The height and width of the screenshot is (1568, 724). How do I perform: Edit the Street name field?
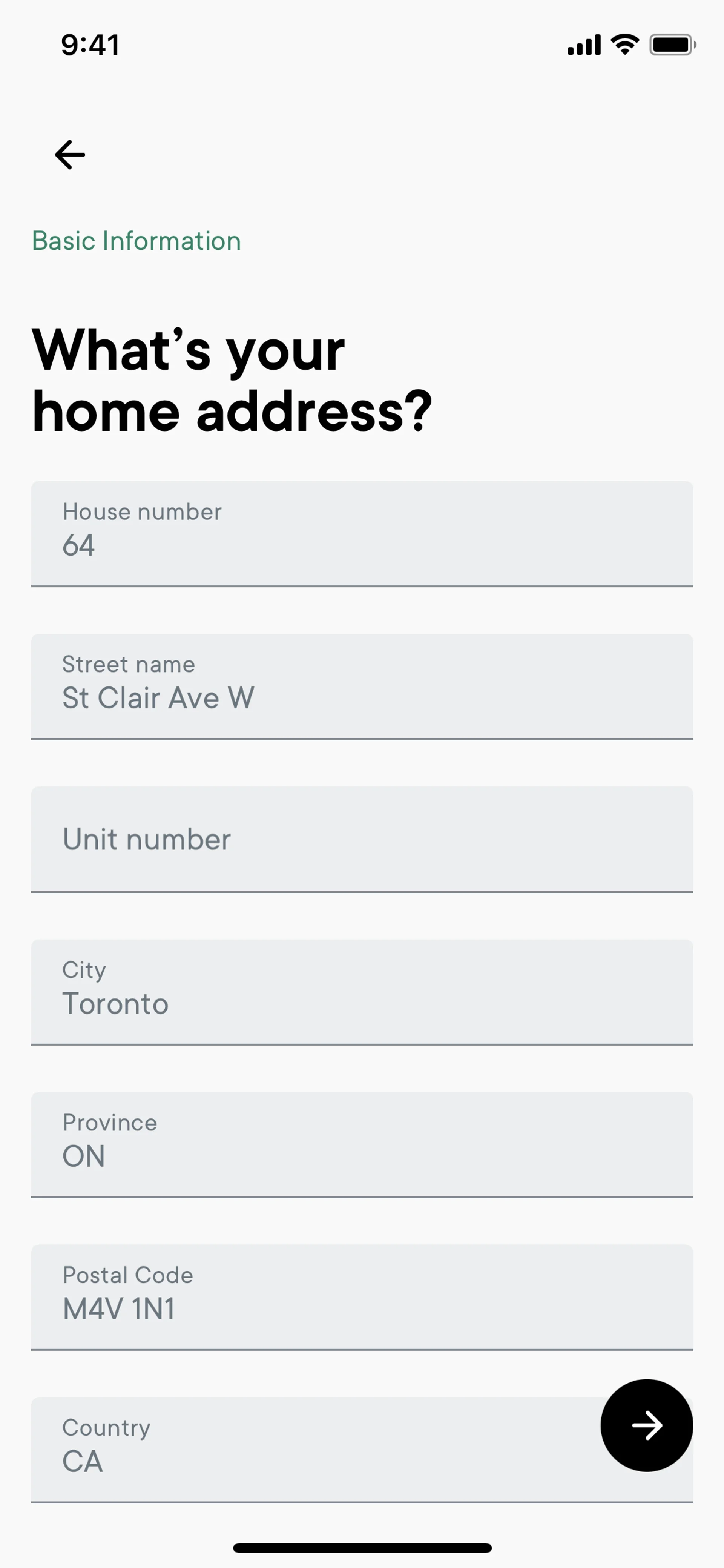point(361,686)
